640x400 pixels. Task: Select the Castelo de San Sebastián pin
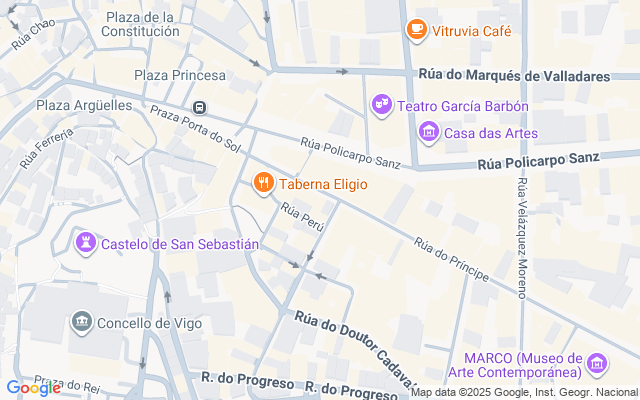(86, 243)
